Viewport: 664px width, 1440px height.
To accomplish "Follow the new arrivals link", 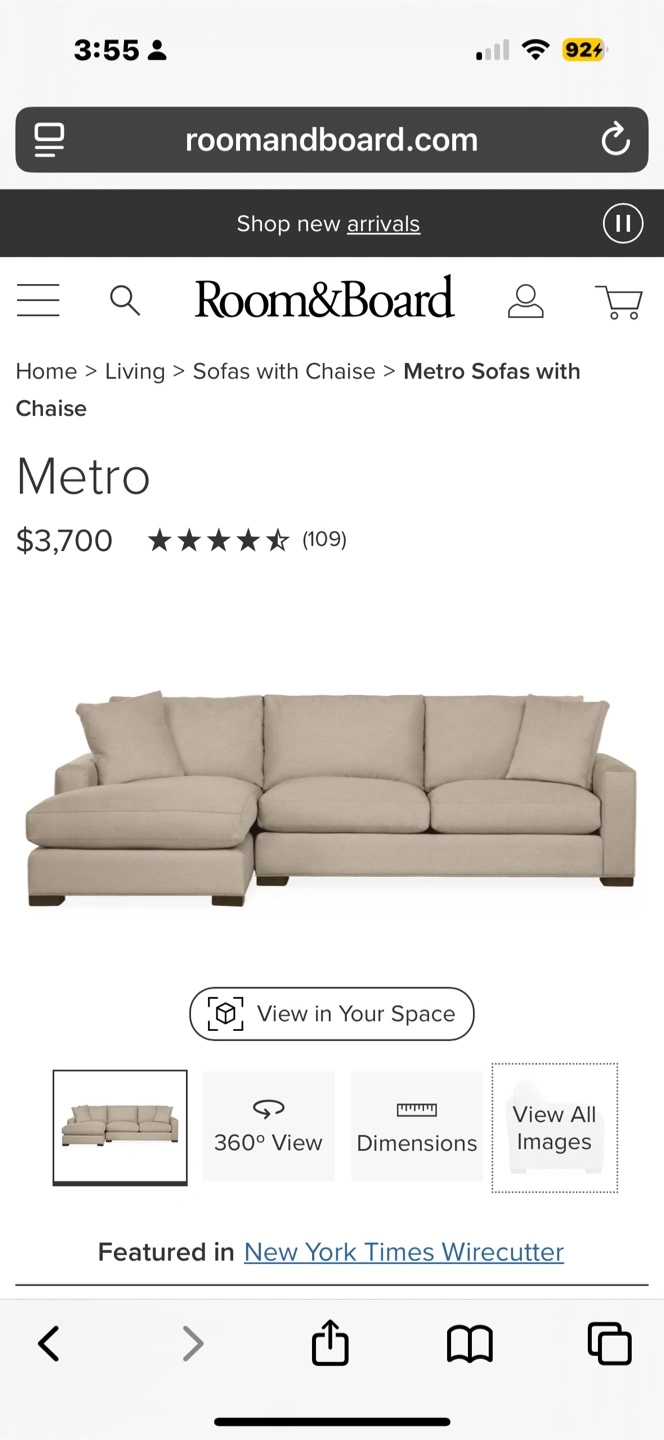I will pyautogui.click(x=383, y=224).
